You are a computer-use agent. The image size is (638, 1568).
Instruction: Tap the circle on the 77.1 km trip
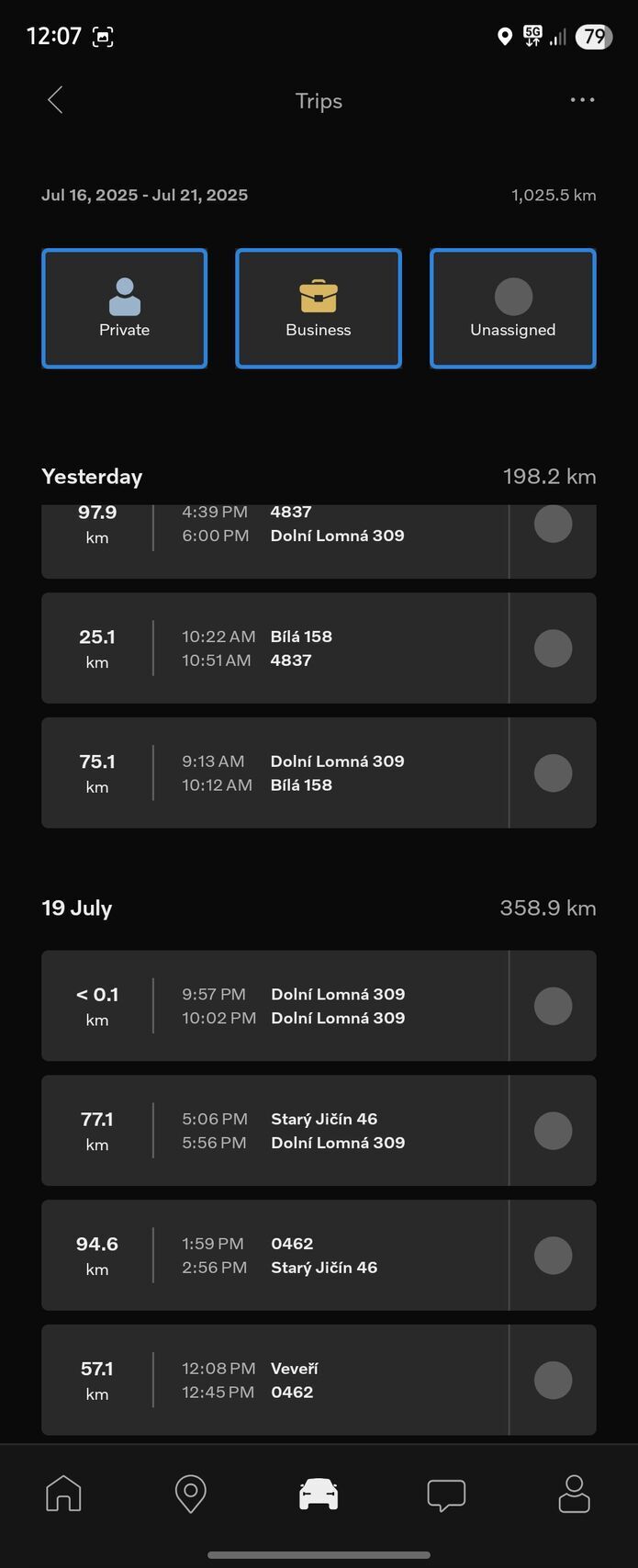[553, 1131]
